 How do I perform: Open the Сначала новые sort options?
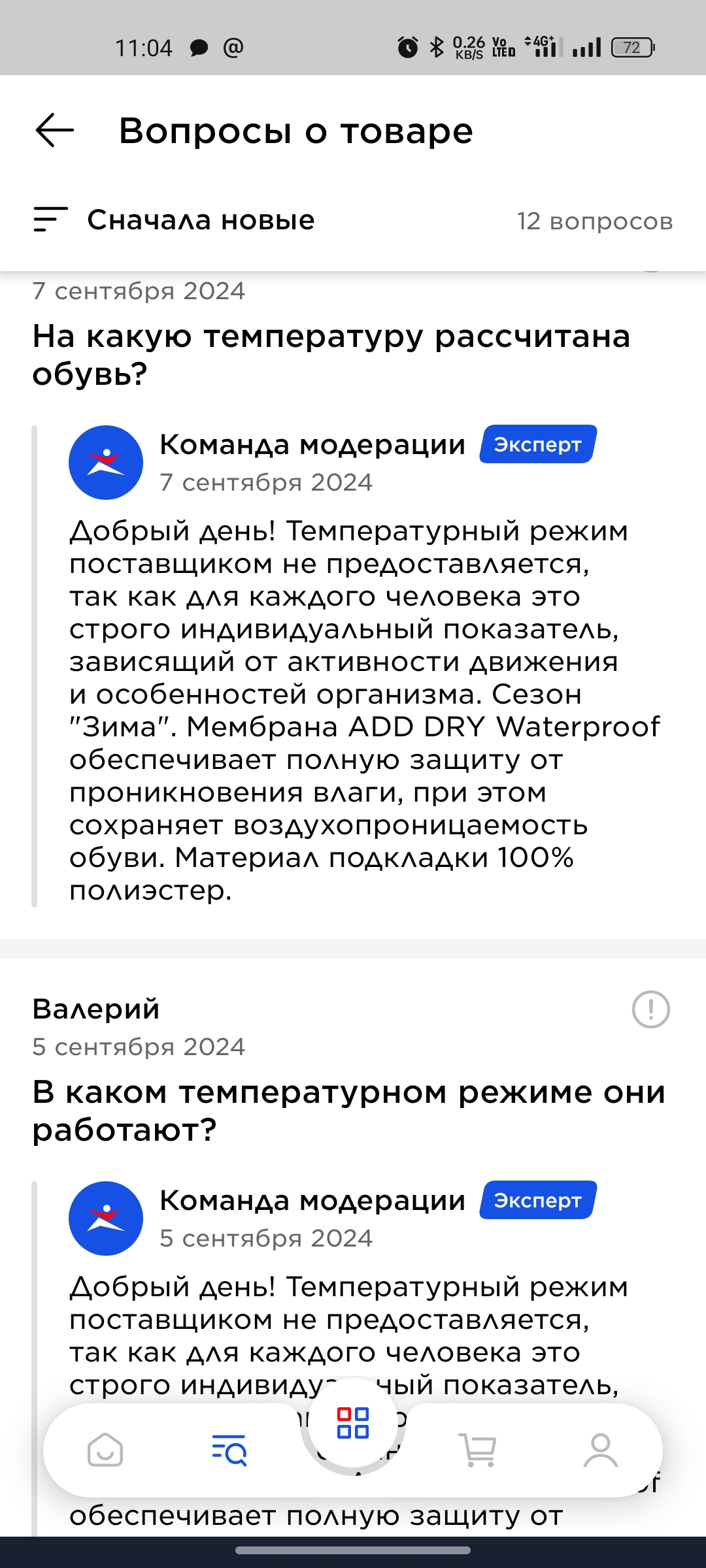(174, 220)
